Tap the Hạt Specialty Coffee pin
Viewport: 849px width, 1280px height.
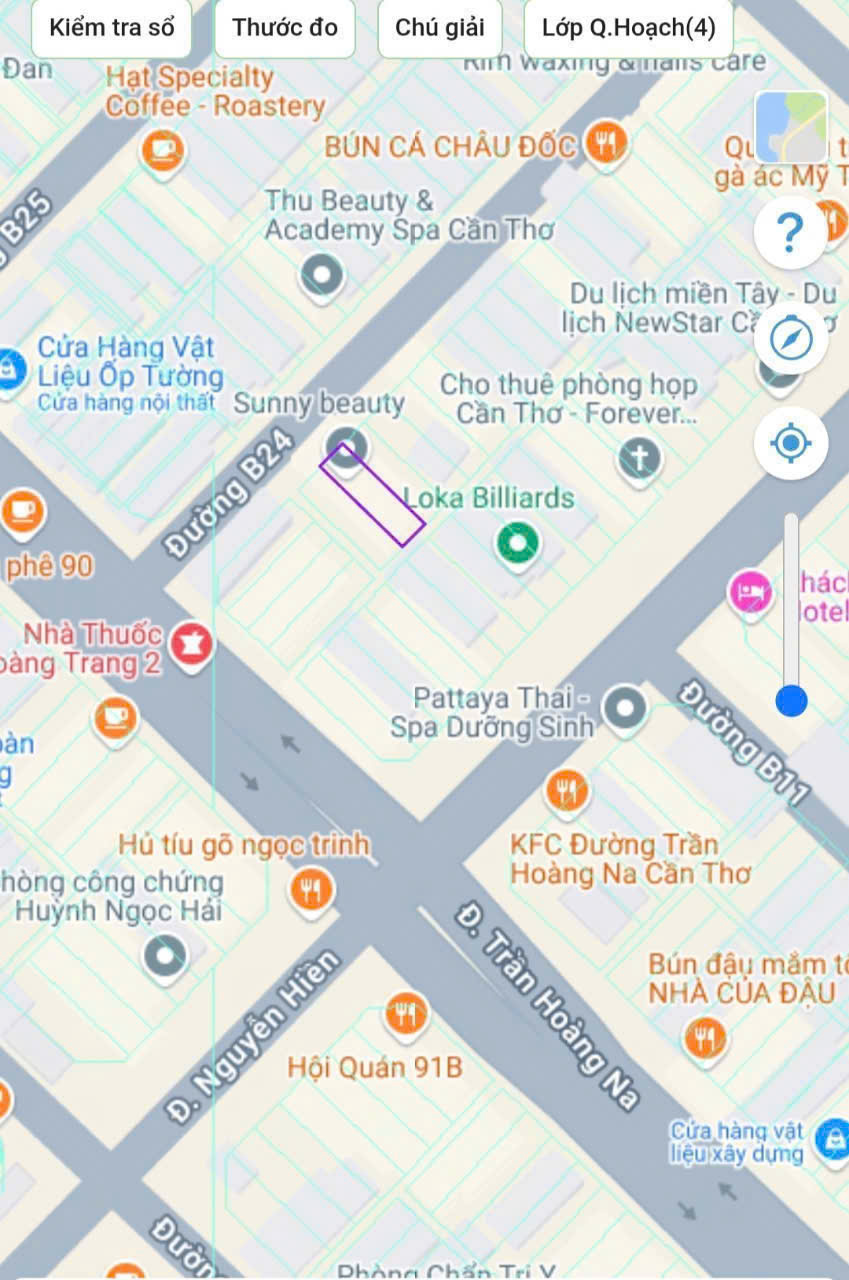pos(163,152)
